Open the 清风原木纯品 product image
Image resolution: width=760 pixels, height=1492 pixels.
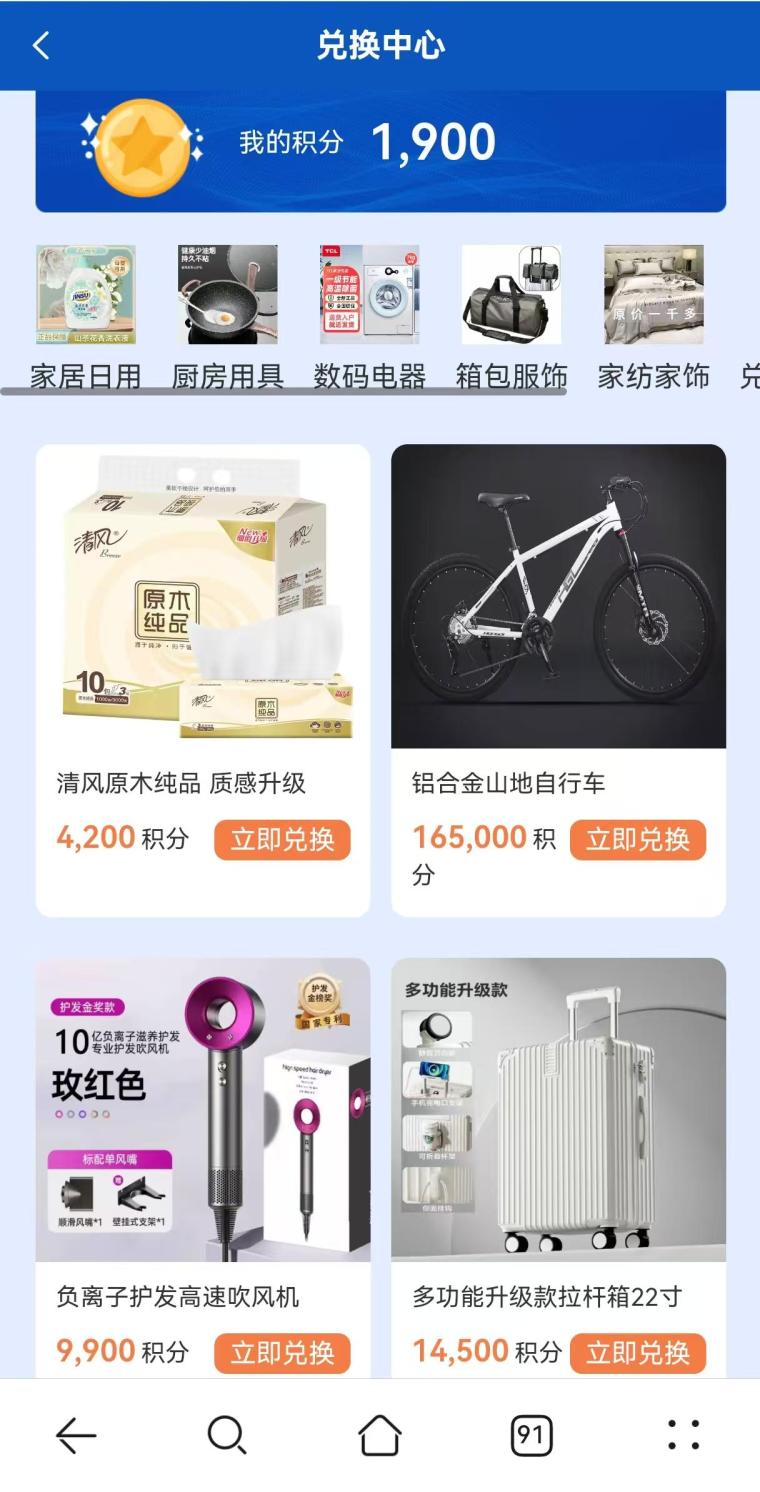click(203, 596)
